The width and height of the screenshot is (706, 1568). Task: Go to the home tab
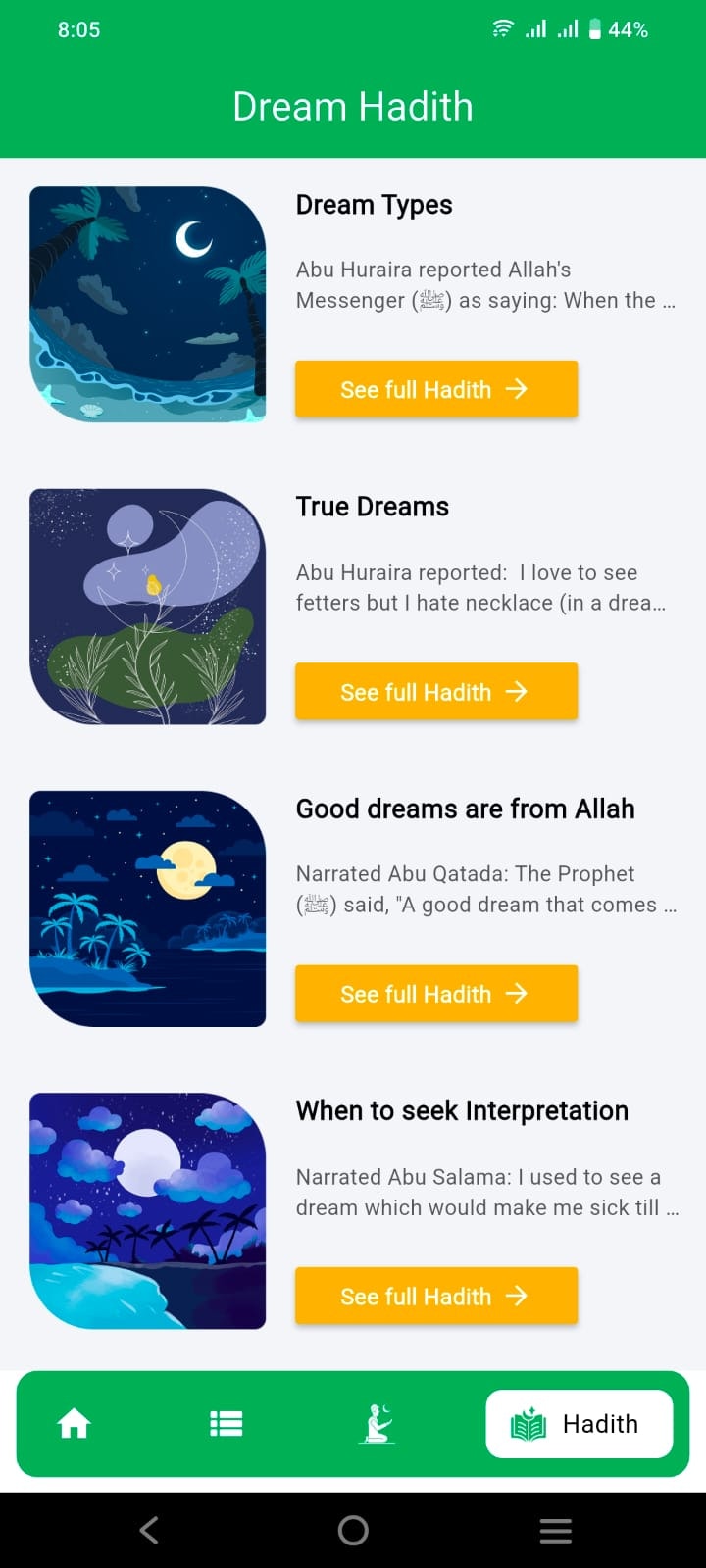pos(75,1423)
